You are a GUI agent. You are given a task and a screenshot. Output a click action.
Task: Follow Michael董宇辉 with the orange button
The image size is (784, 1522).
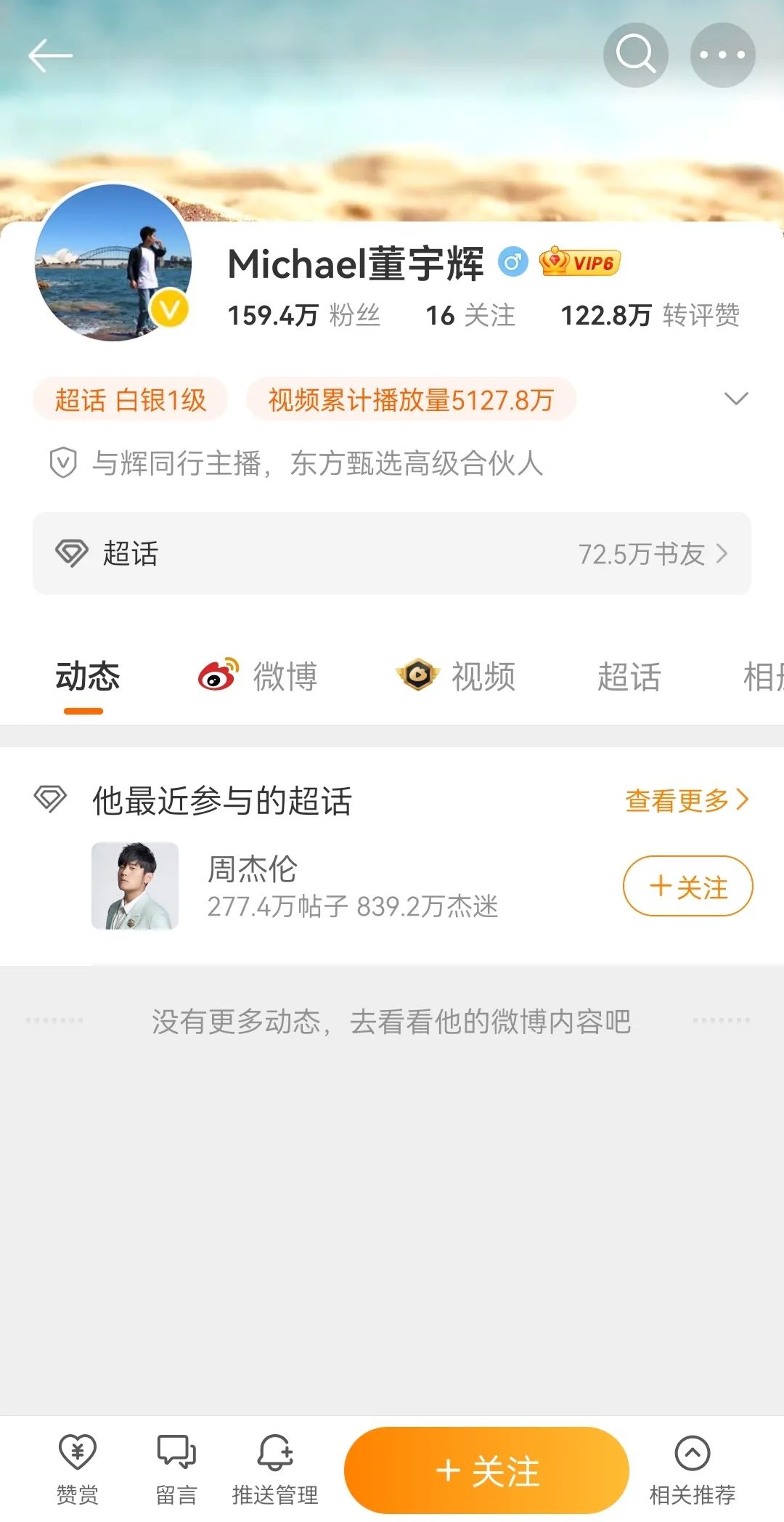(x=486, y=1470)
